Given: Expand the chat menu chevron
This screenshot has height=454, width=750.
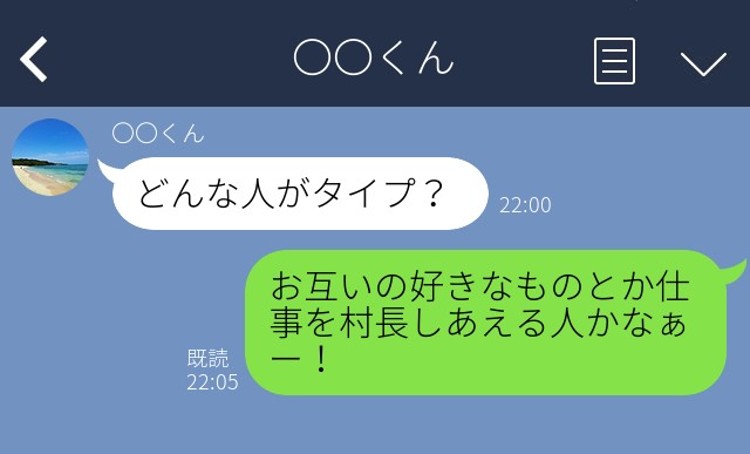Looking at the screenshot, I should click(703, 63).
